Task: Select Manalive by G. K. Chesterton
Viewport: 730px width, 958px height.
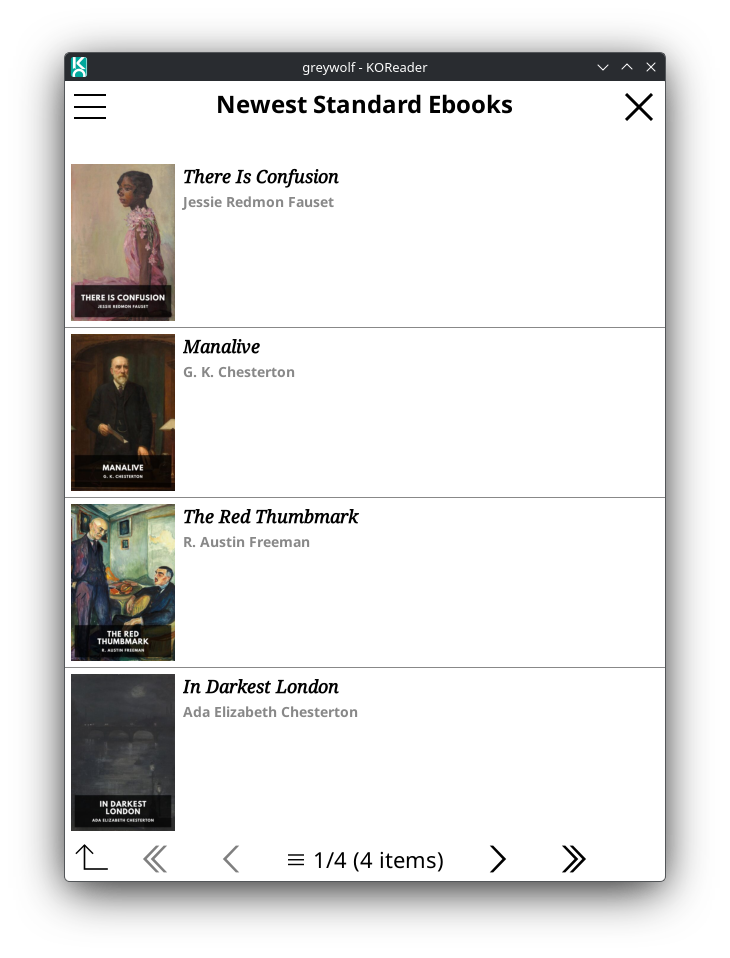Action: click(x=222, y=347)
